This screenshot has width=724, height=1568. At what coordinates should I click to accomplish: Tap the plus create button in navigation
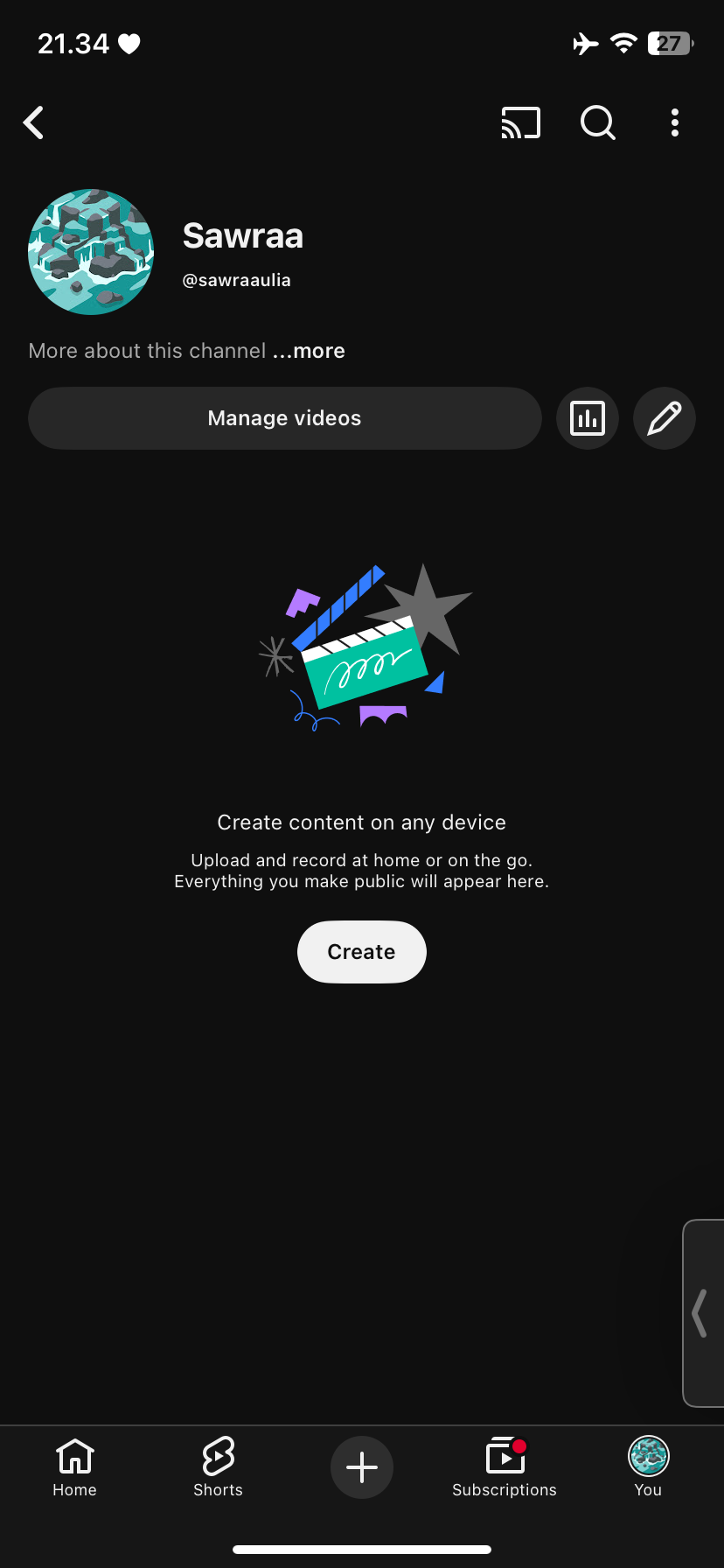coord(361,1467)
